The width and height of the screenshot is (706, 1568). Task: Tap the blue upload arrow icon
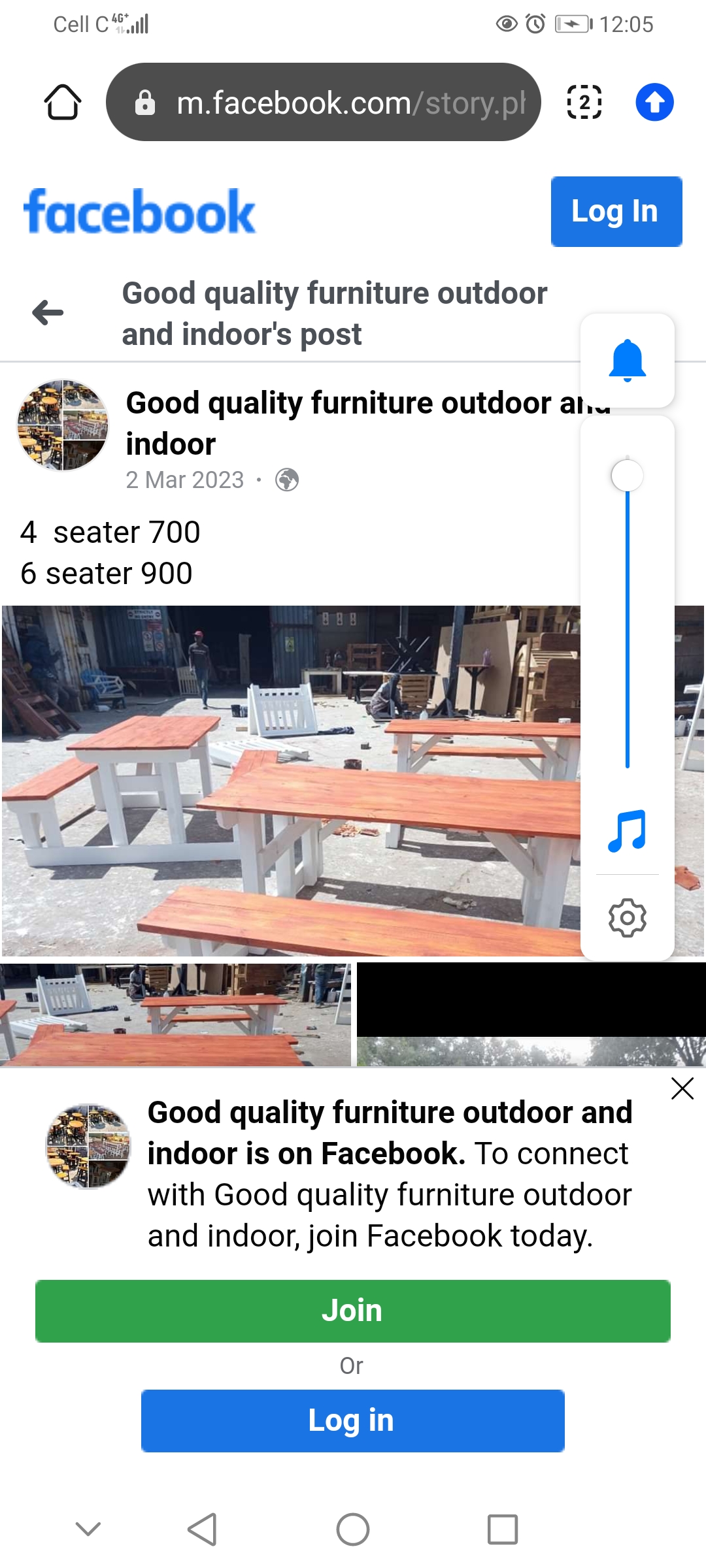[x=654, y=103]
